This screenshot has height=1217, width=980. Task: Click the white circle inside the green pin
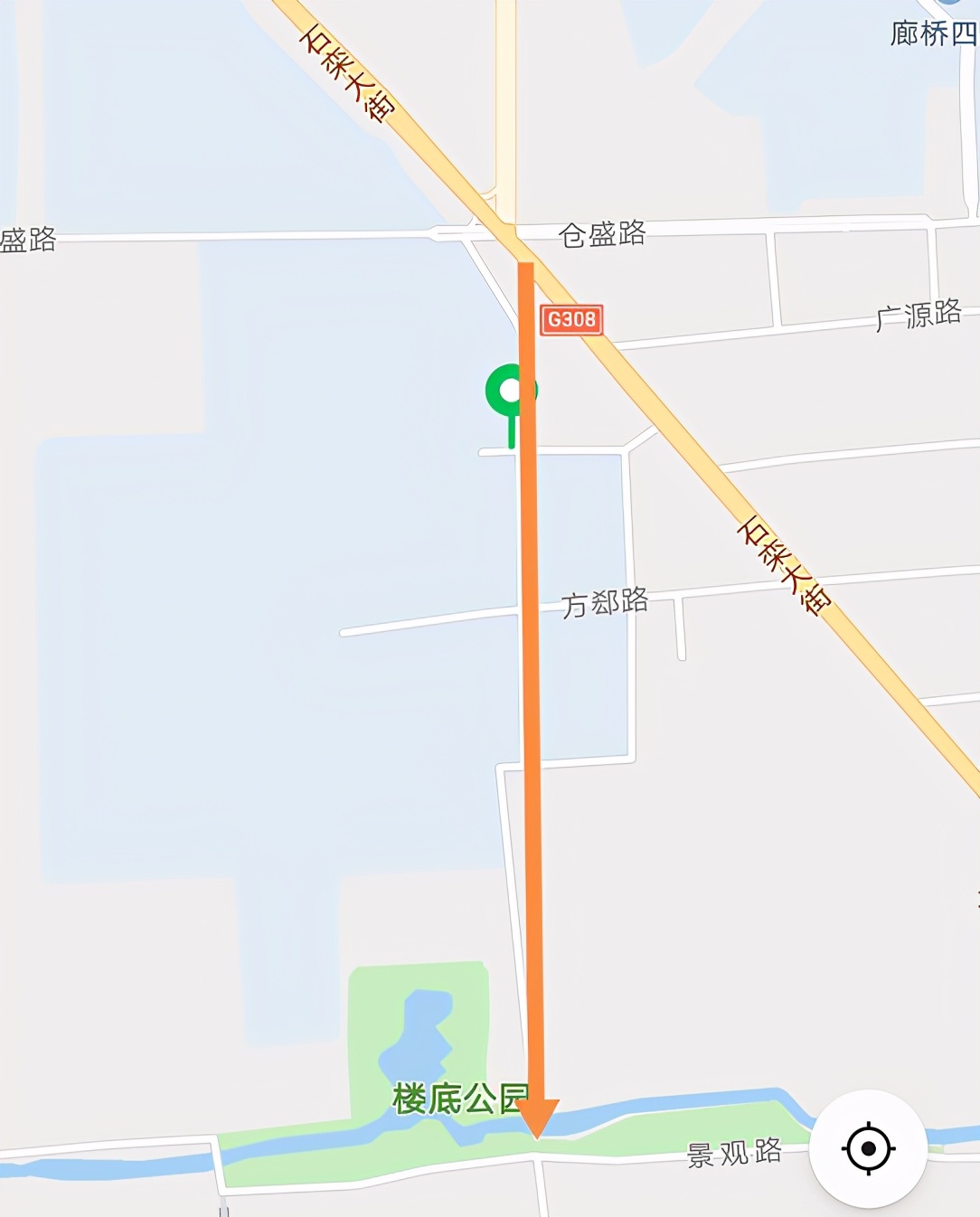pyautogui.click(x=512, y=389)
